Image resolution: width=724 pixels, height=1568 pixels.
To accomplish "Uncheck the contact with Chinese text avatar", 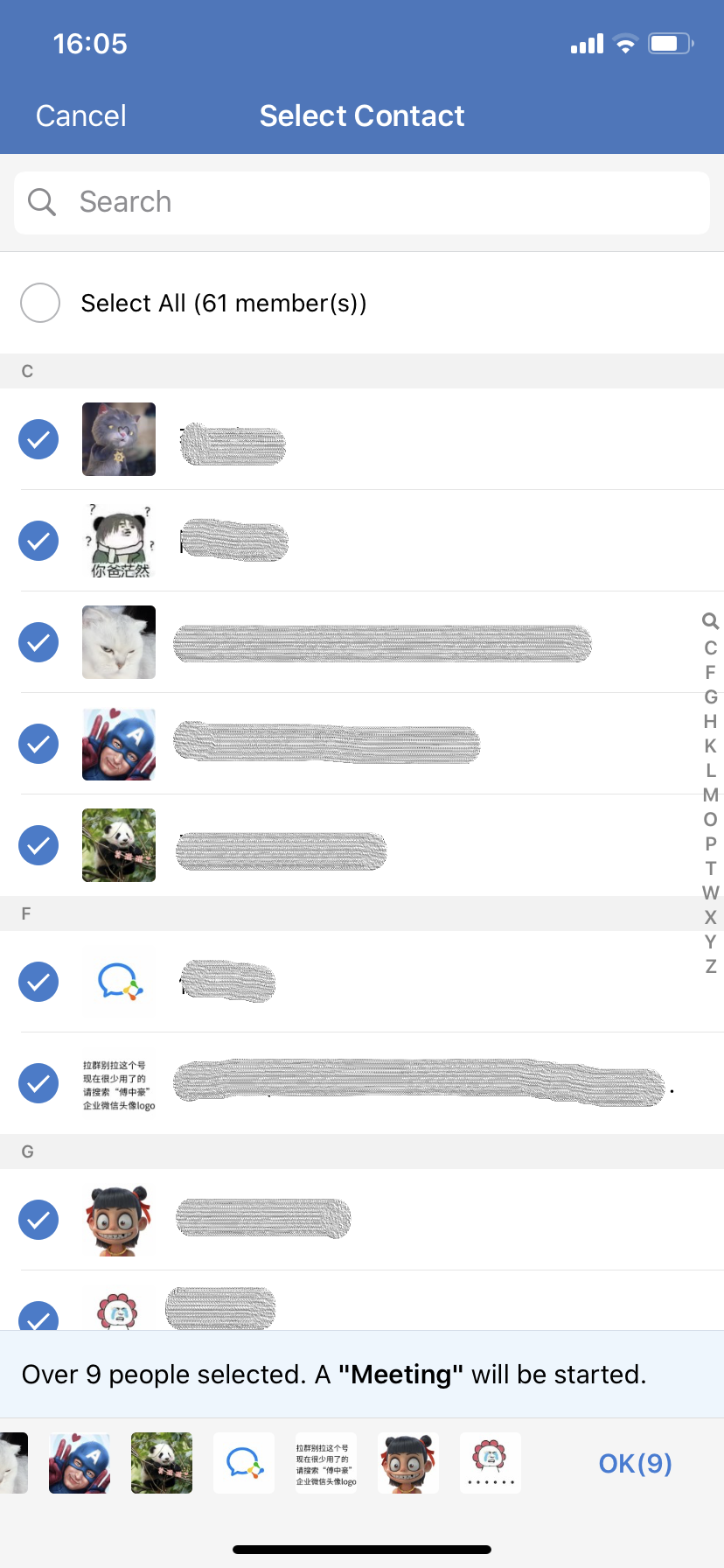I will click(38, 1083).
